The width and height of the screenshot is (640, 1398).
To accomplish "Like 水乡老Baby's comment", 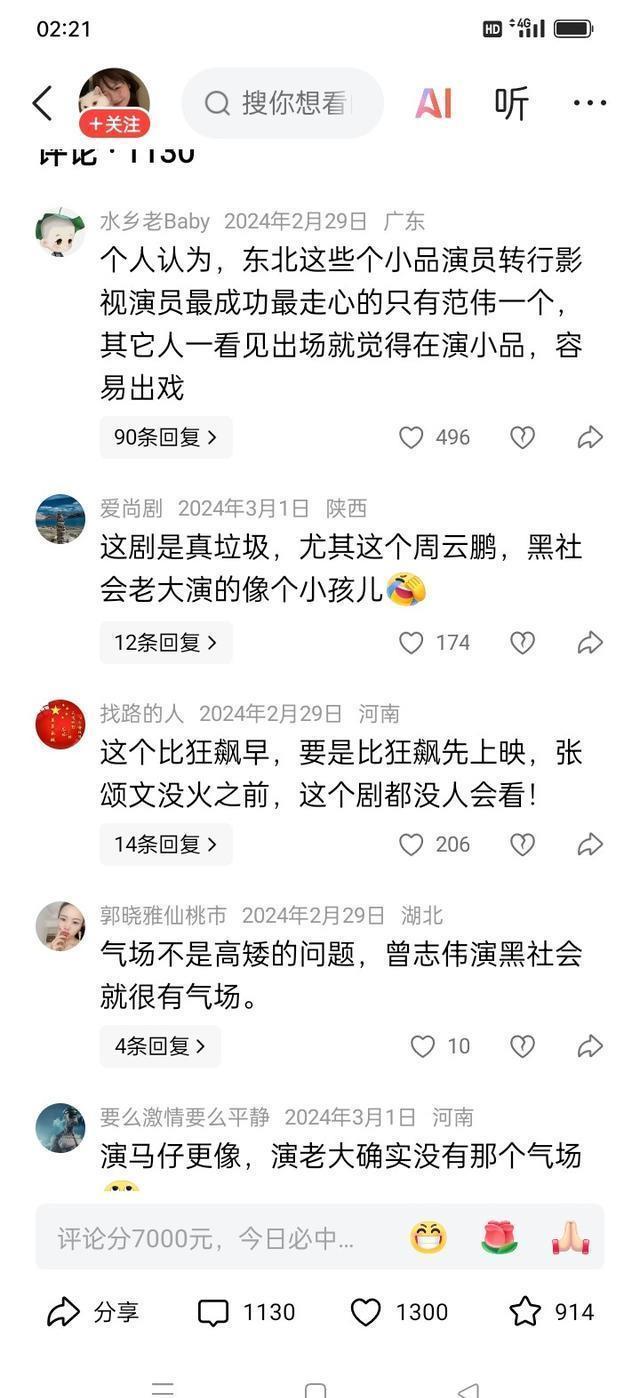I will 411,437.
